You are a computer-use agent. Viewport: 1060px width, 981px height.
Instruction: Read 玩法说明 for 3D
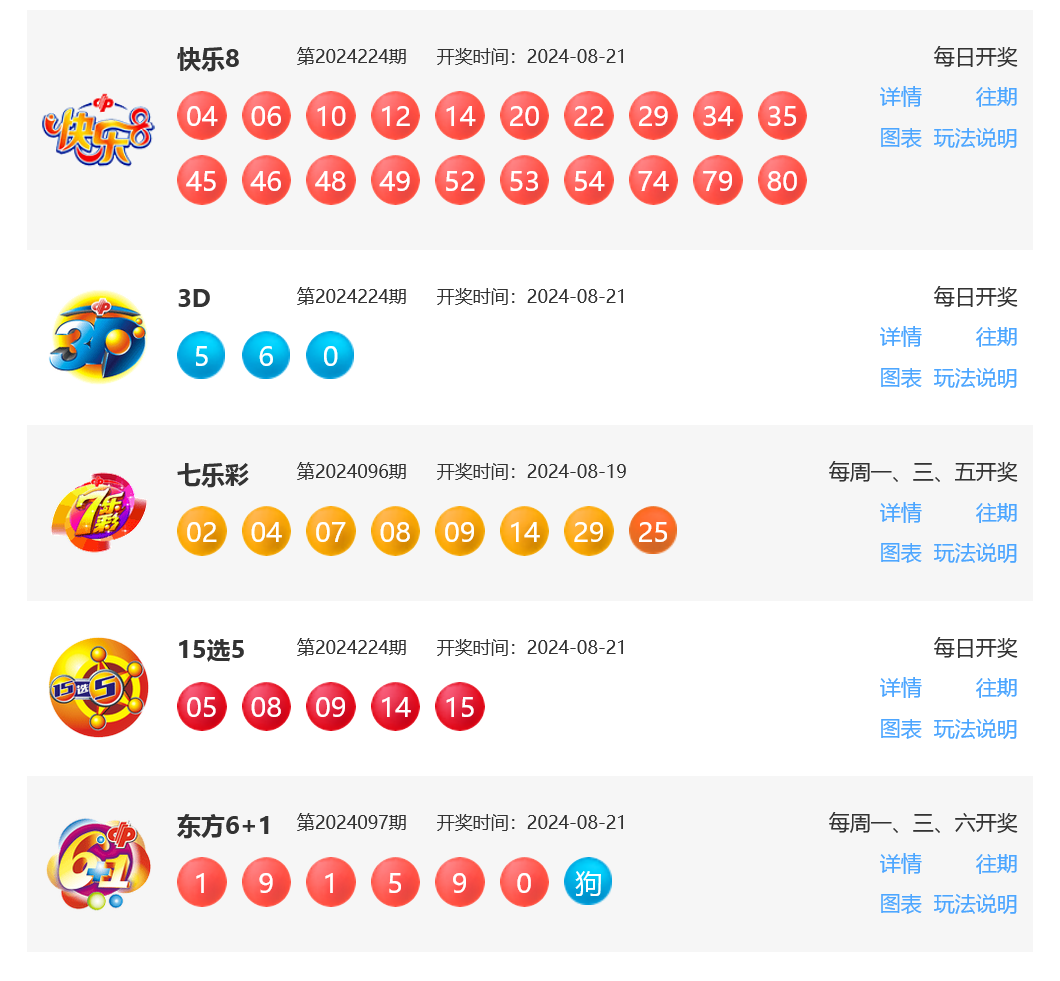point(975,378)
